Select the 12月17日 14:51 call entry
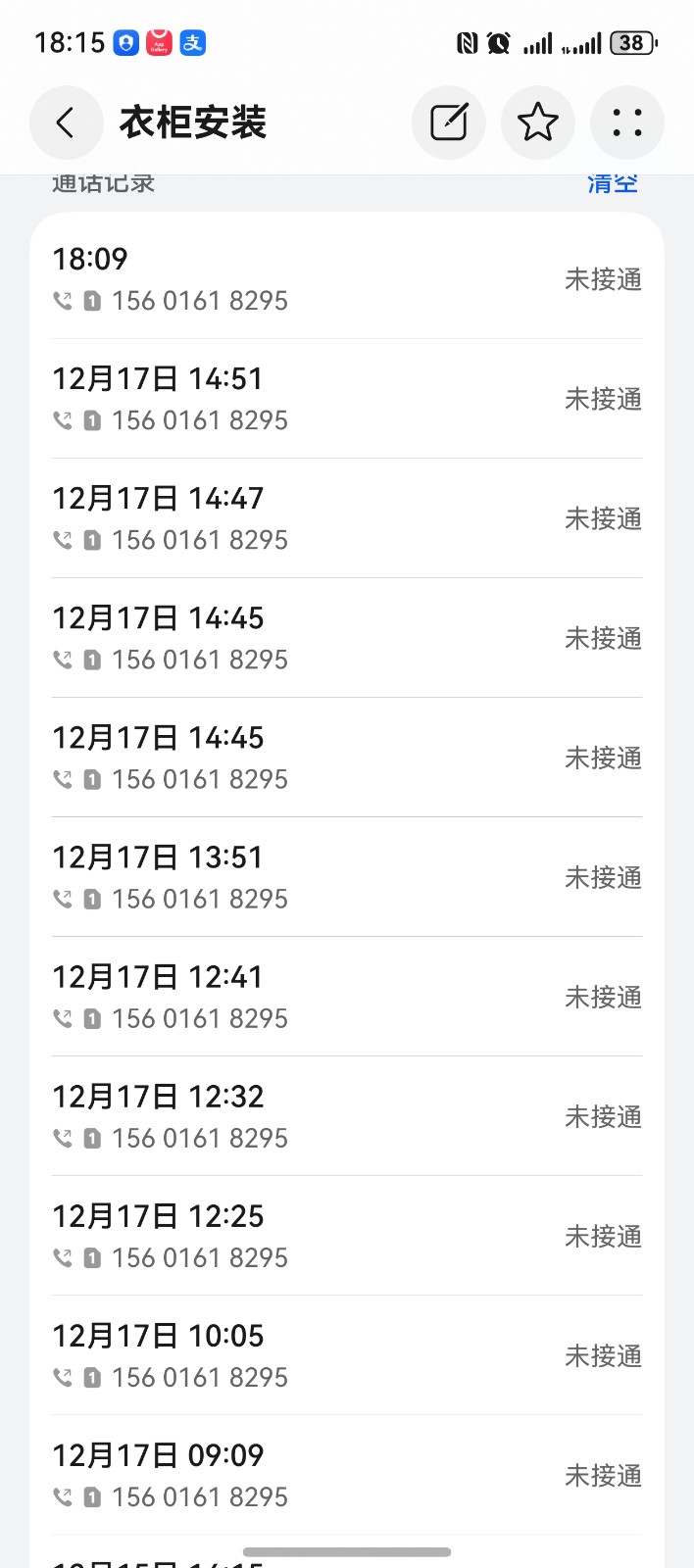 point(347,399)
